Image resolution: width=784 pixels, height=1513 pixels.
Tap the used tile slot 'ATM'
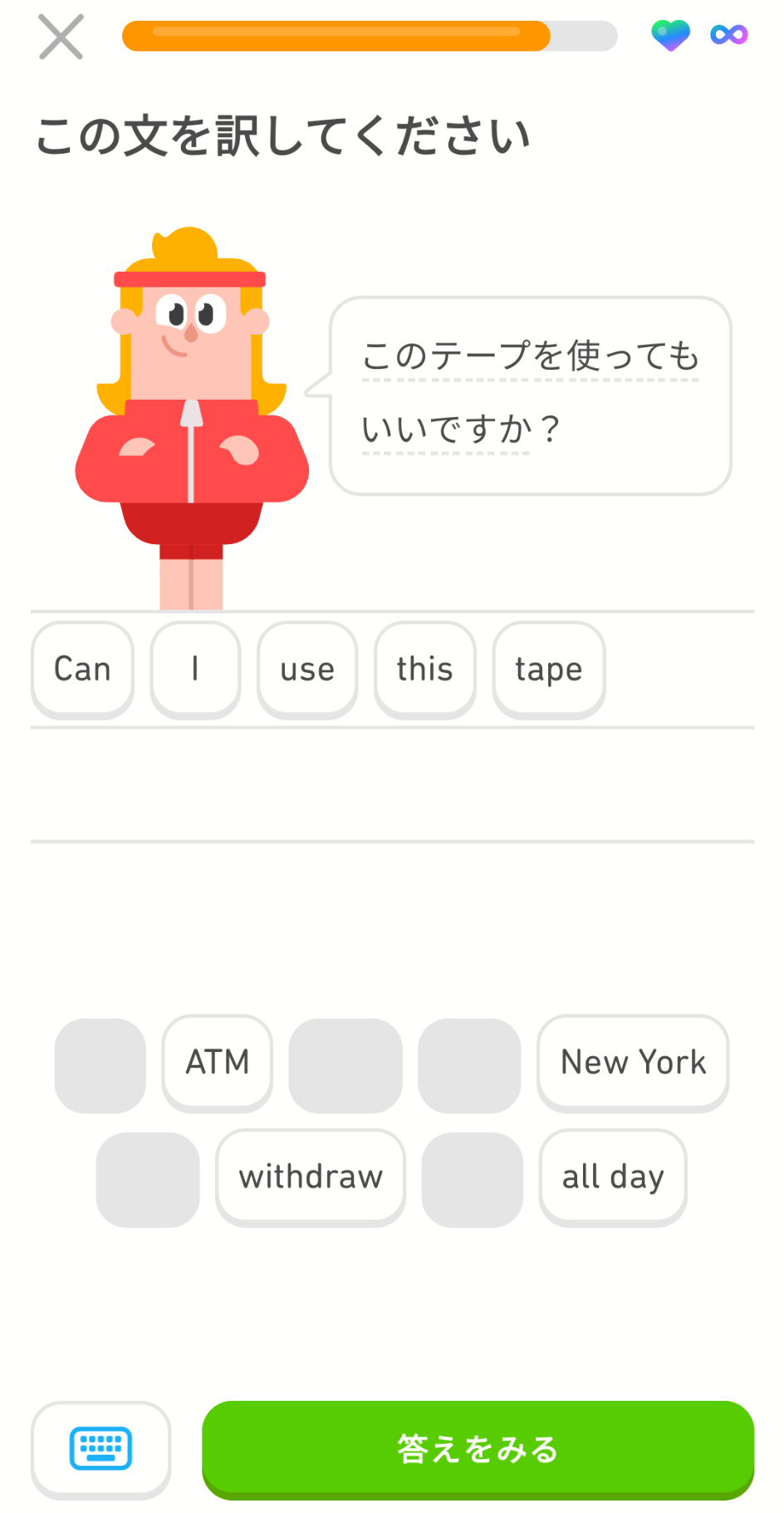(217, 1063)
